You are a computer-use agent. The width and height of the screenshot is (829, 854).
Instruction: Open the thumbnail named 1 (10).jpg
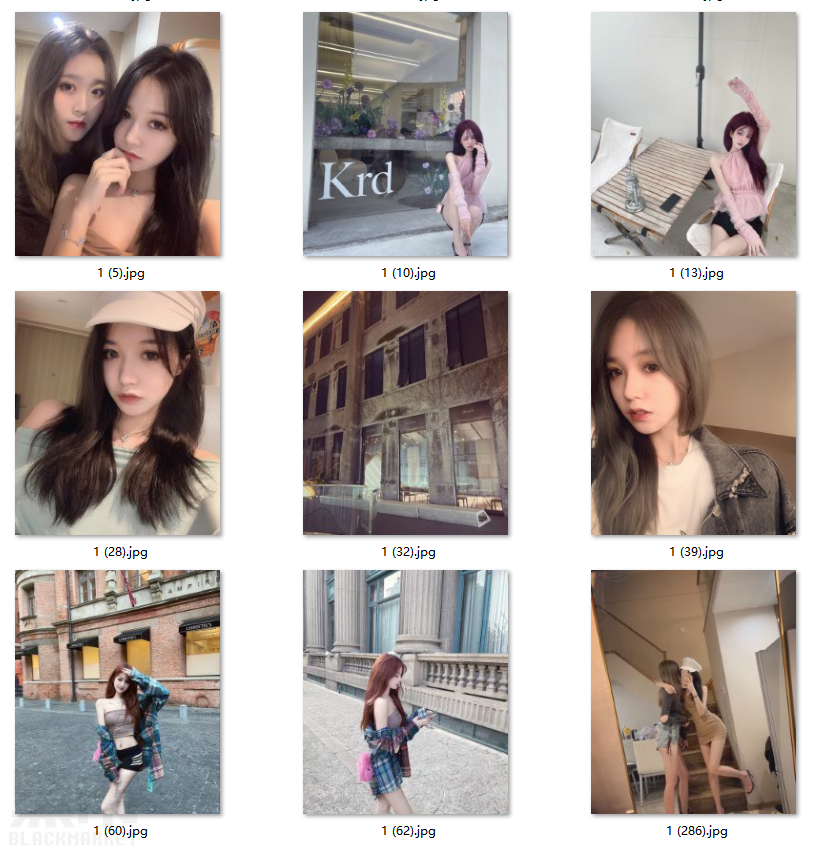[x=406, y=134]
